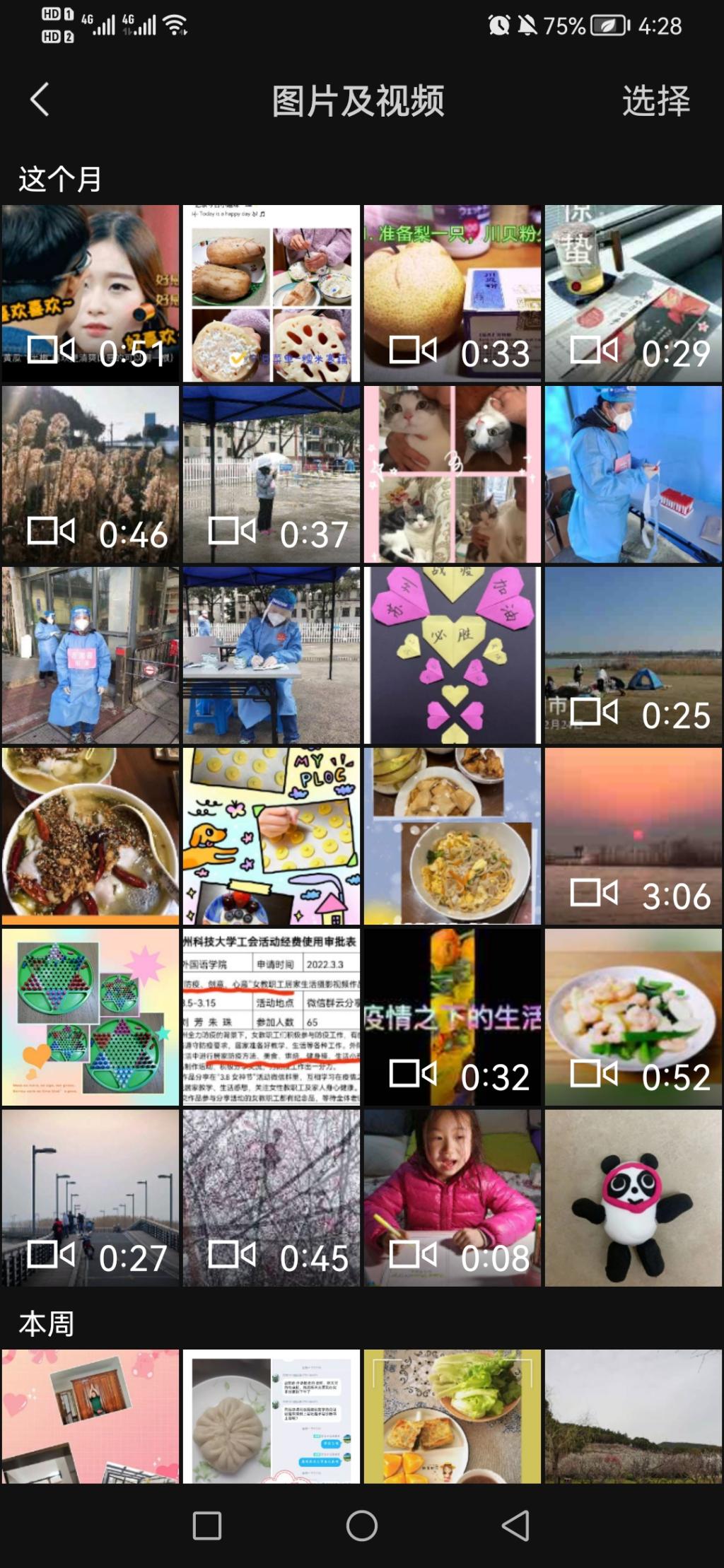Open the pink paper hearts photo
This screenshot has width=724, height=1568.
tap(452, 655)
